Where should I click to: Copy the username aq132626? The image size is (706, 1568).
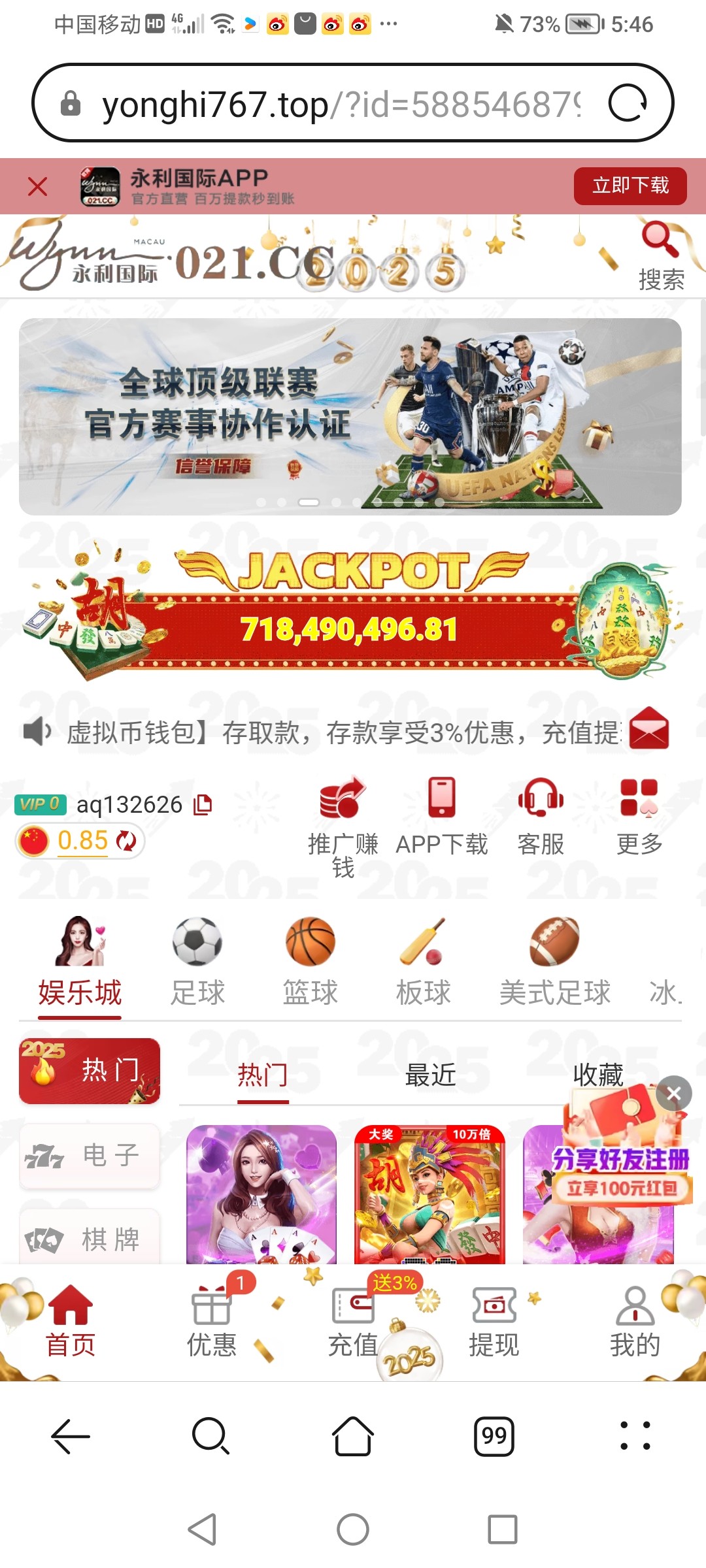203,804
